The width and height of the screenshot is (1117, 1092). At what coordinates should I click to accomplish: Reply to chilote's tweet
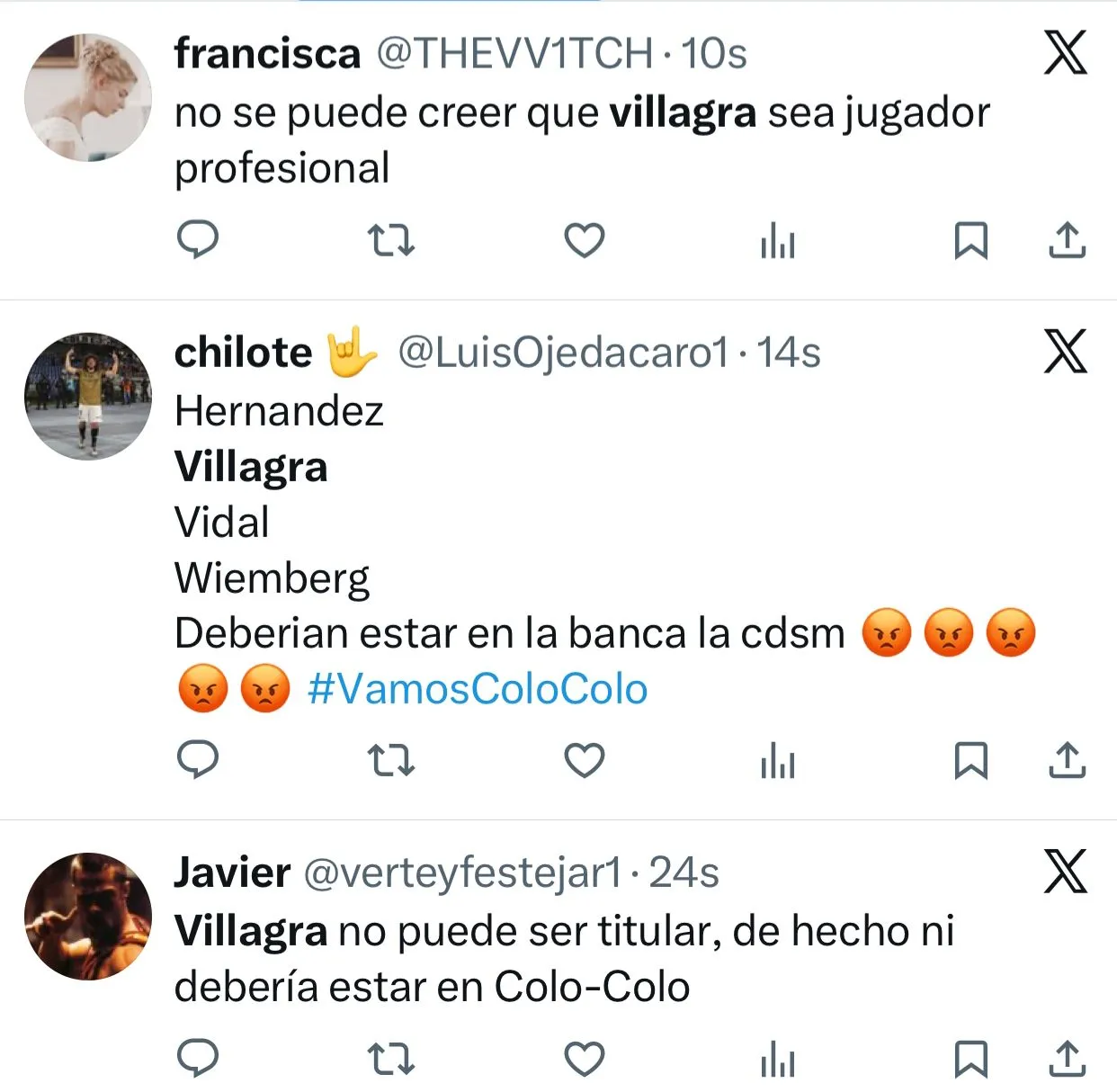[x=198, y=760]
